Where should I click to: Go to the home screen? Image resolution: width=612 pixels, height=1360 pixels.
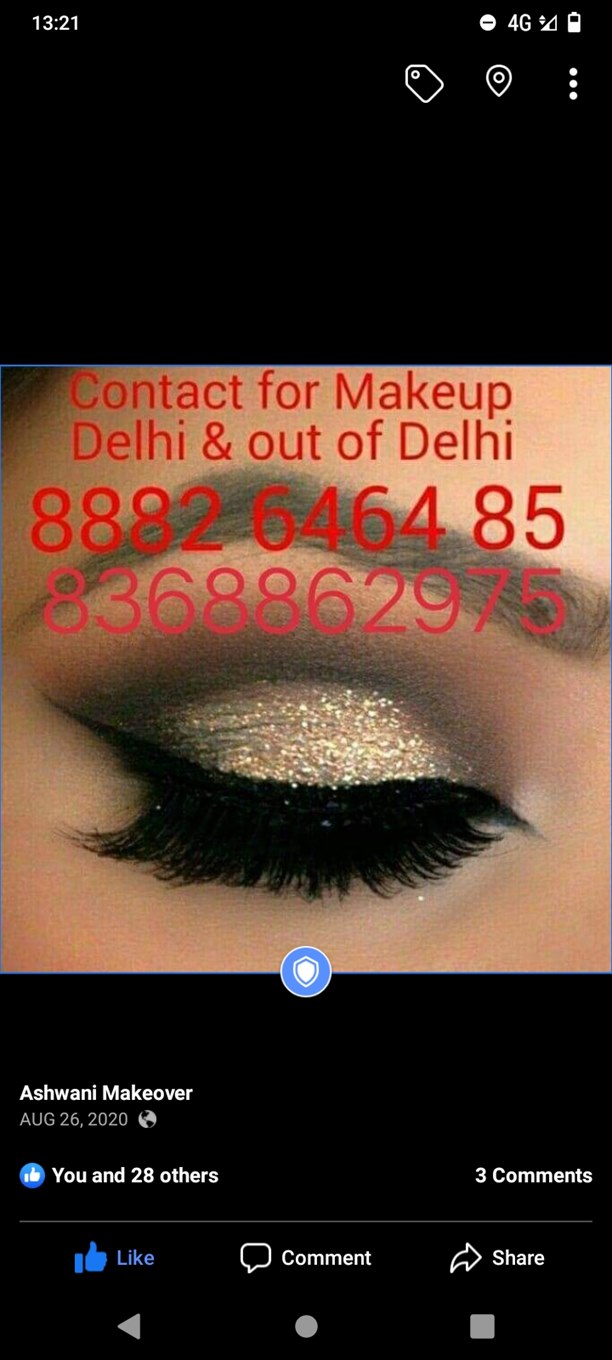(x=306, y=1326)
